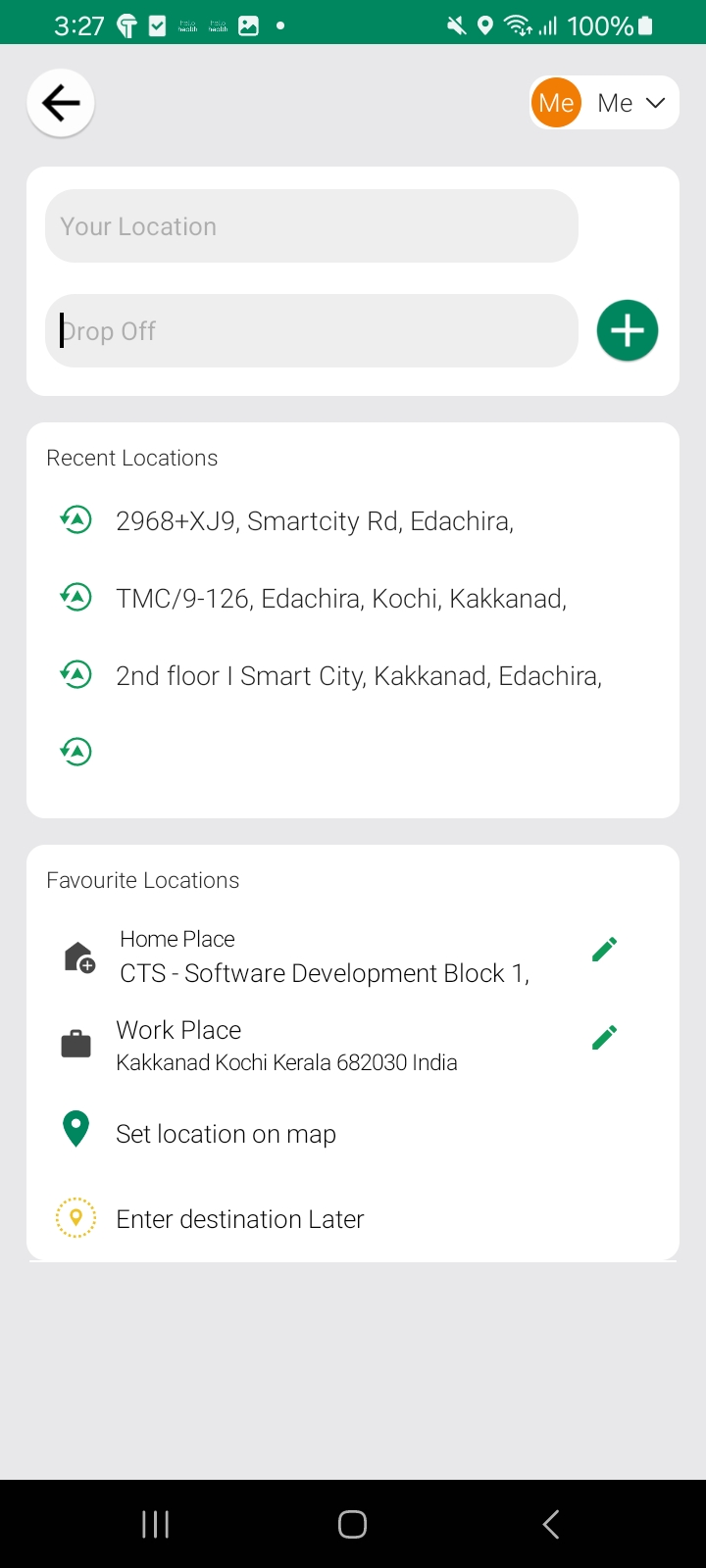Viewport: 706px width, 1568px height.
Task: Choose Enter destination Later
Action: coord(239,1219)
